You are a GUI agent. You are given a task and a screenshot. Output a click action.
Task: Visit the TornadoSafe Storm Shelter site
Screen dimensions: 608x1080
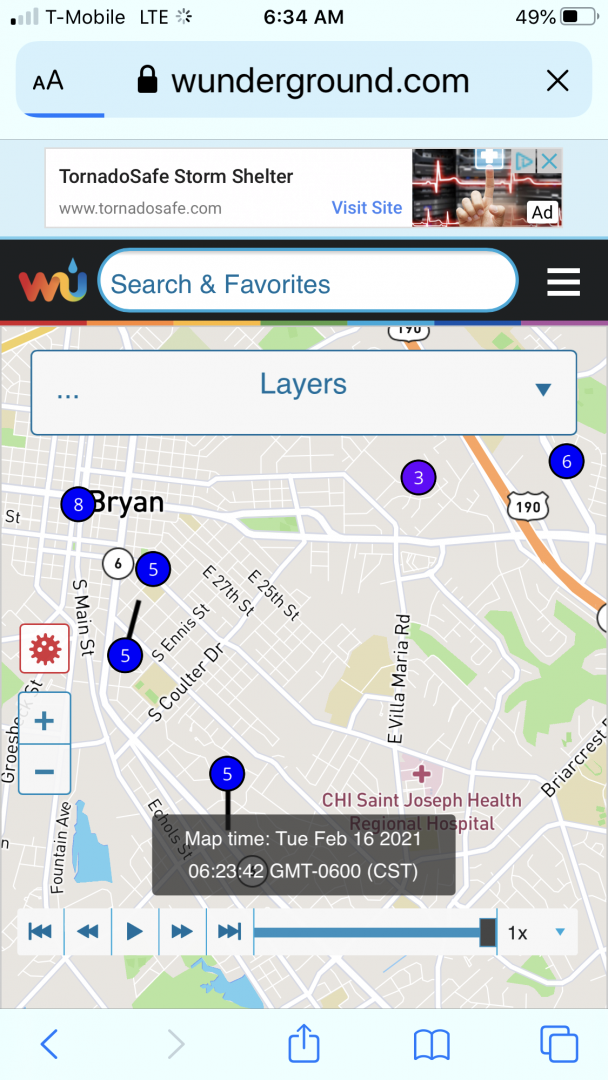pyautogui.click(x=366, y=208)
